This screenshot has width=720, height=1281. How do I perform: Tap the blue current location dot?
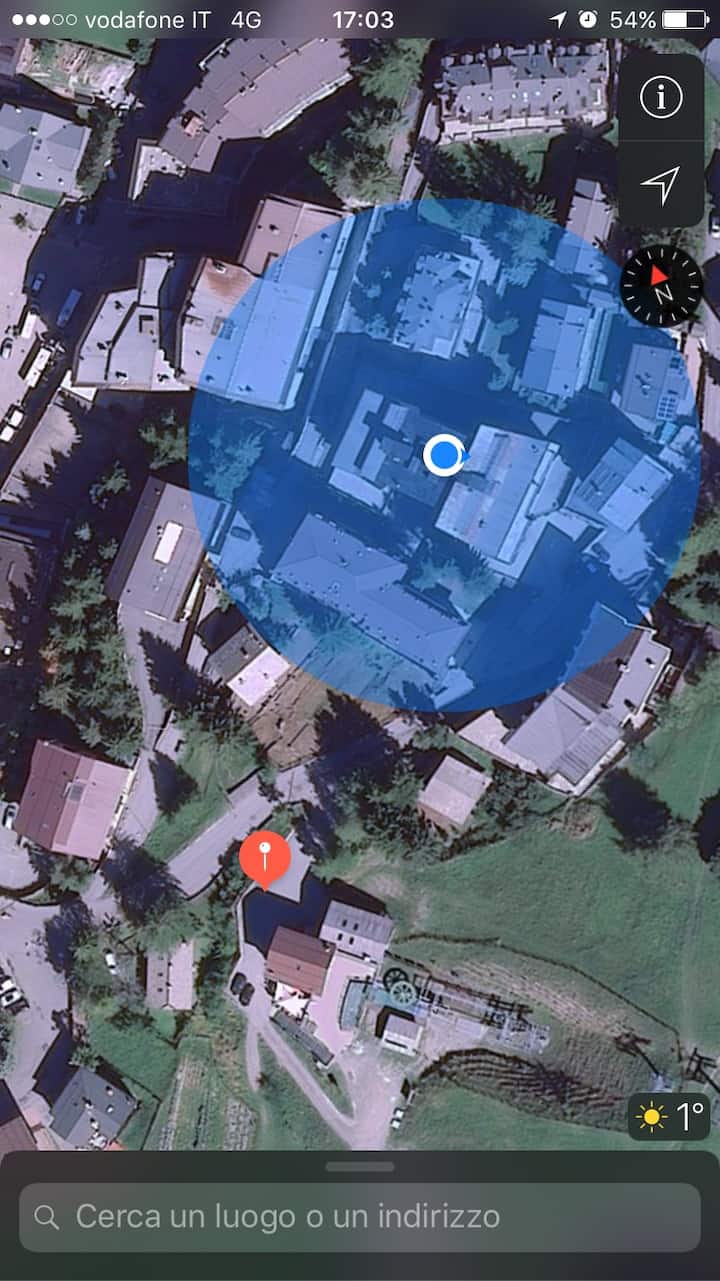click(x=443, y=455)
